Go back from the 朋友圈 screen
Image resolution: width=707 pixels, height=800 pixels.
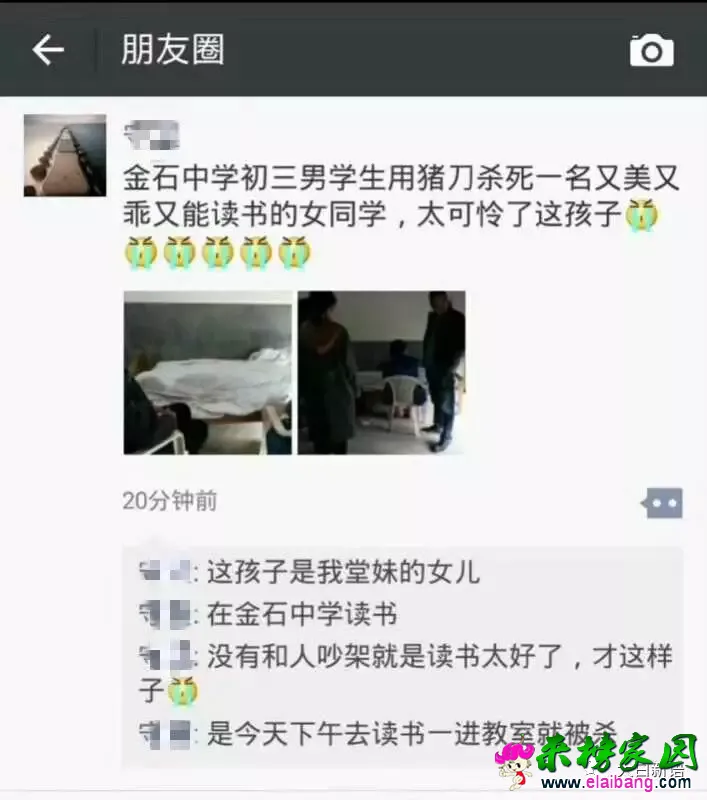click(x=48, y=50)
